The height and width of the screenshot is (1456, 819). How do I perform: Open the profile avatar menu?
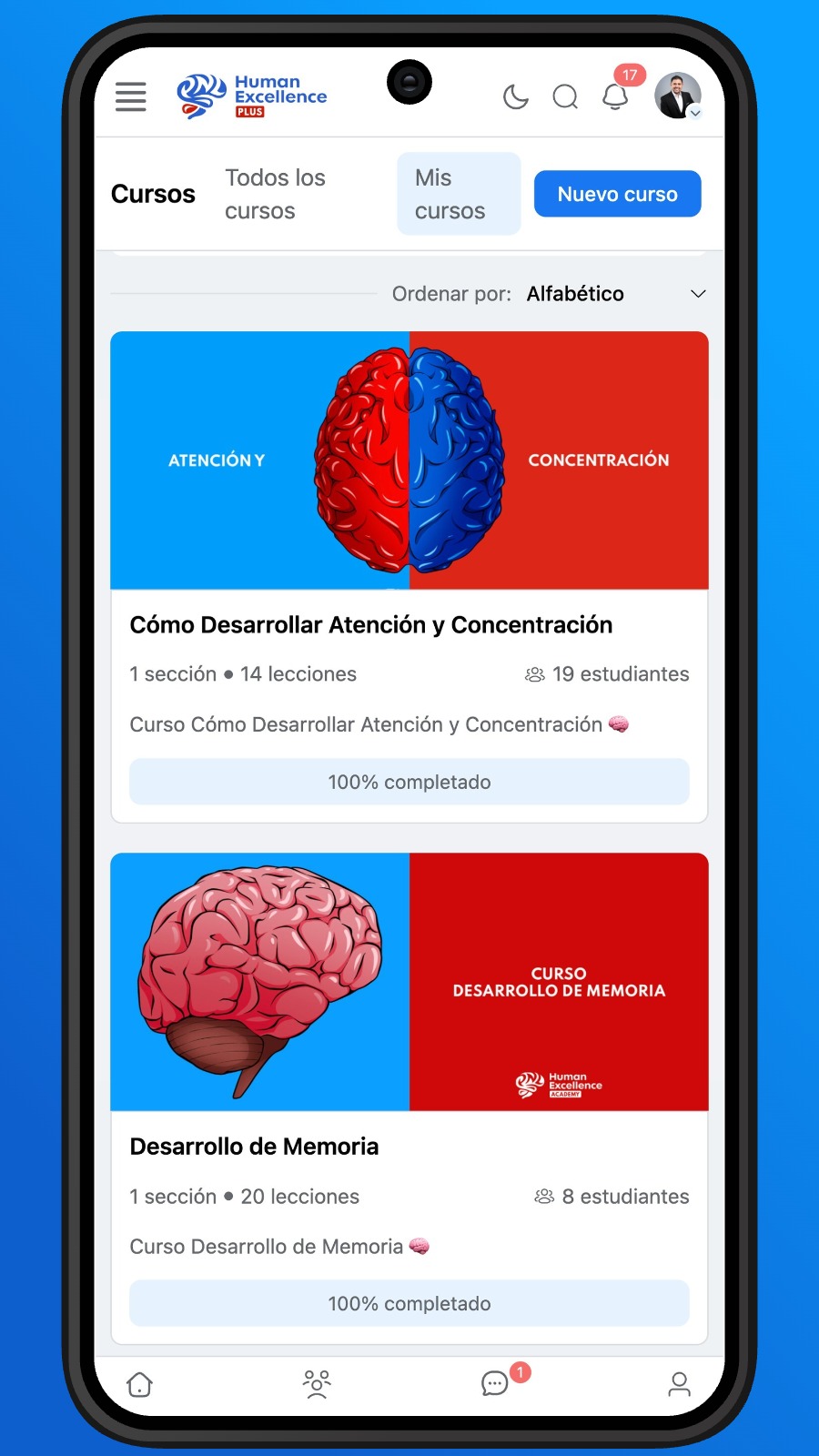tap(678, 96)
